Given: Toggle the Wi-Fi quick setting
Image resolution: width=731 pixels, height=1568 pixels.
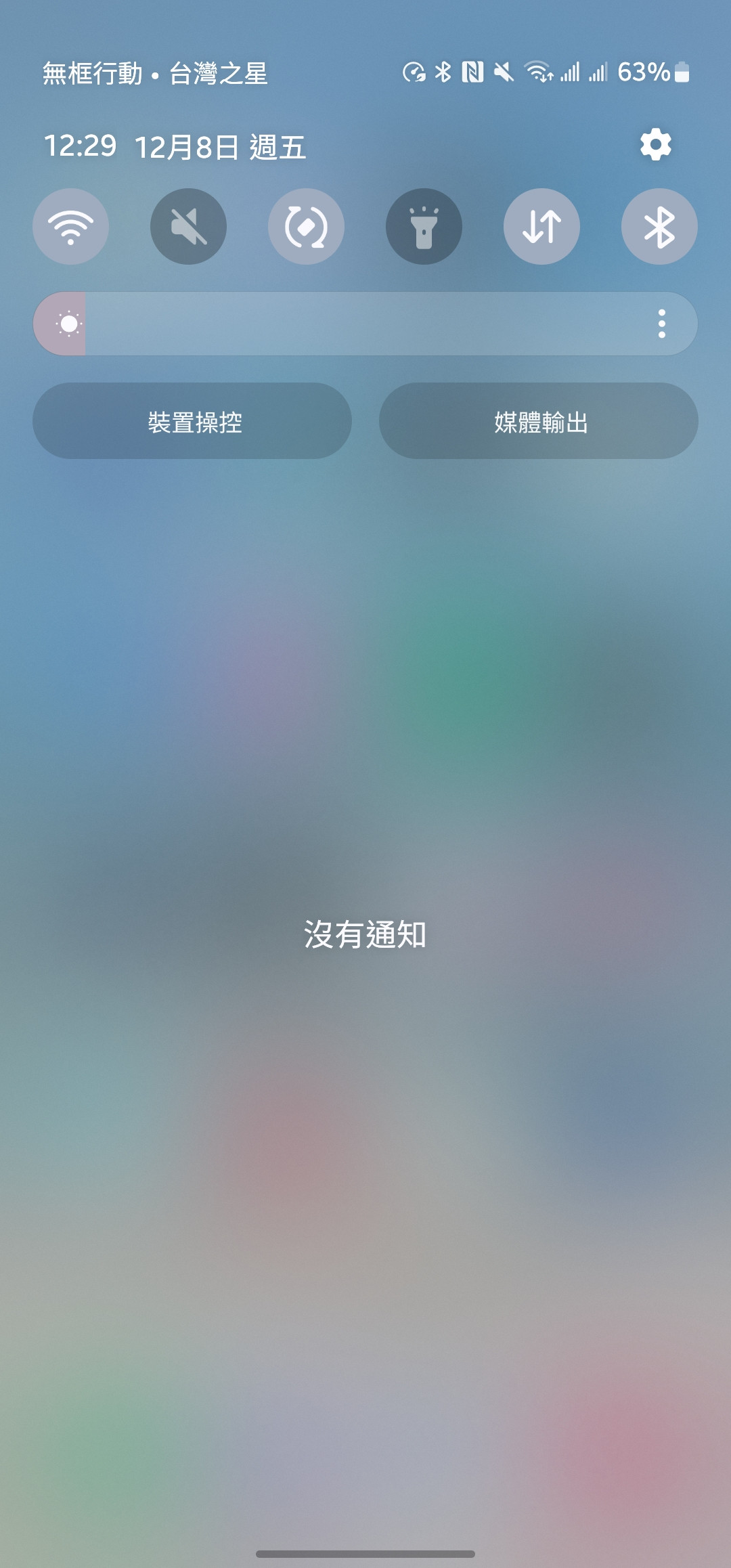Looking at the screenshot, I should tap(71, 226).
